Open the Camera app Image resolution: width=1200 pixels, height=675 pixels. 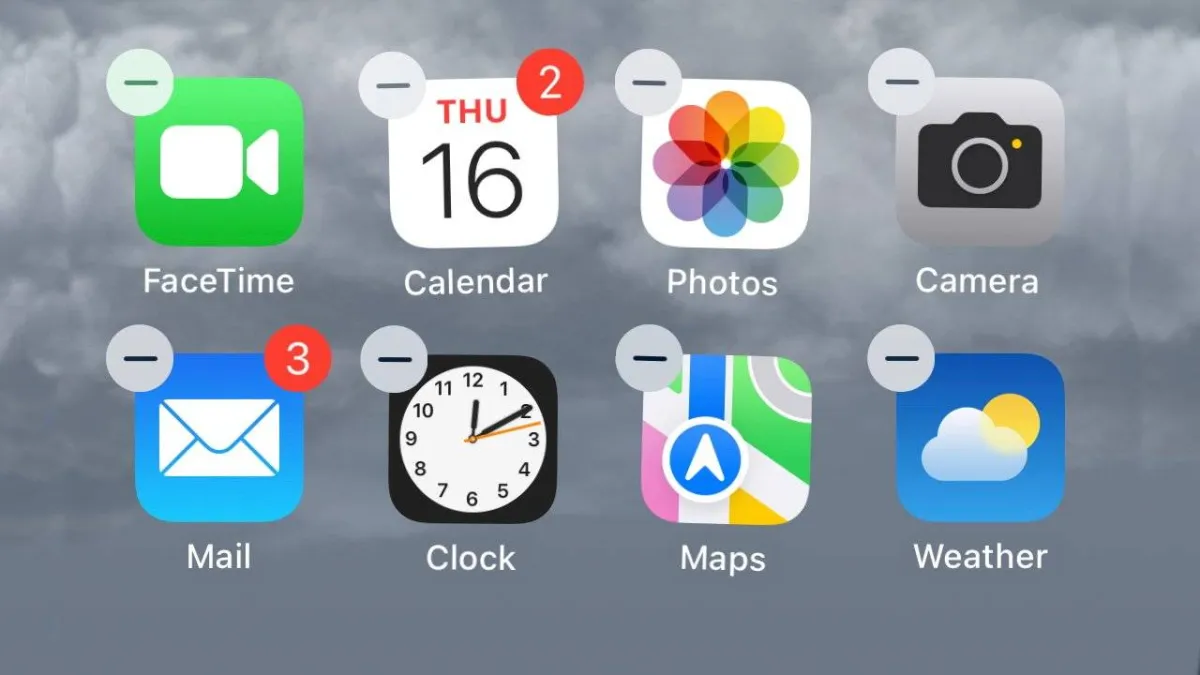coord(979,163)
